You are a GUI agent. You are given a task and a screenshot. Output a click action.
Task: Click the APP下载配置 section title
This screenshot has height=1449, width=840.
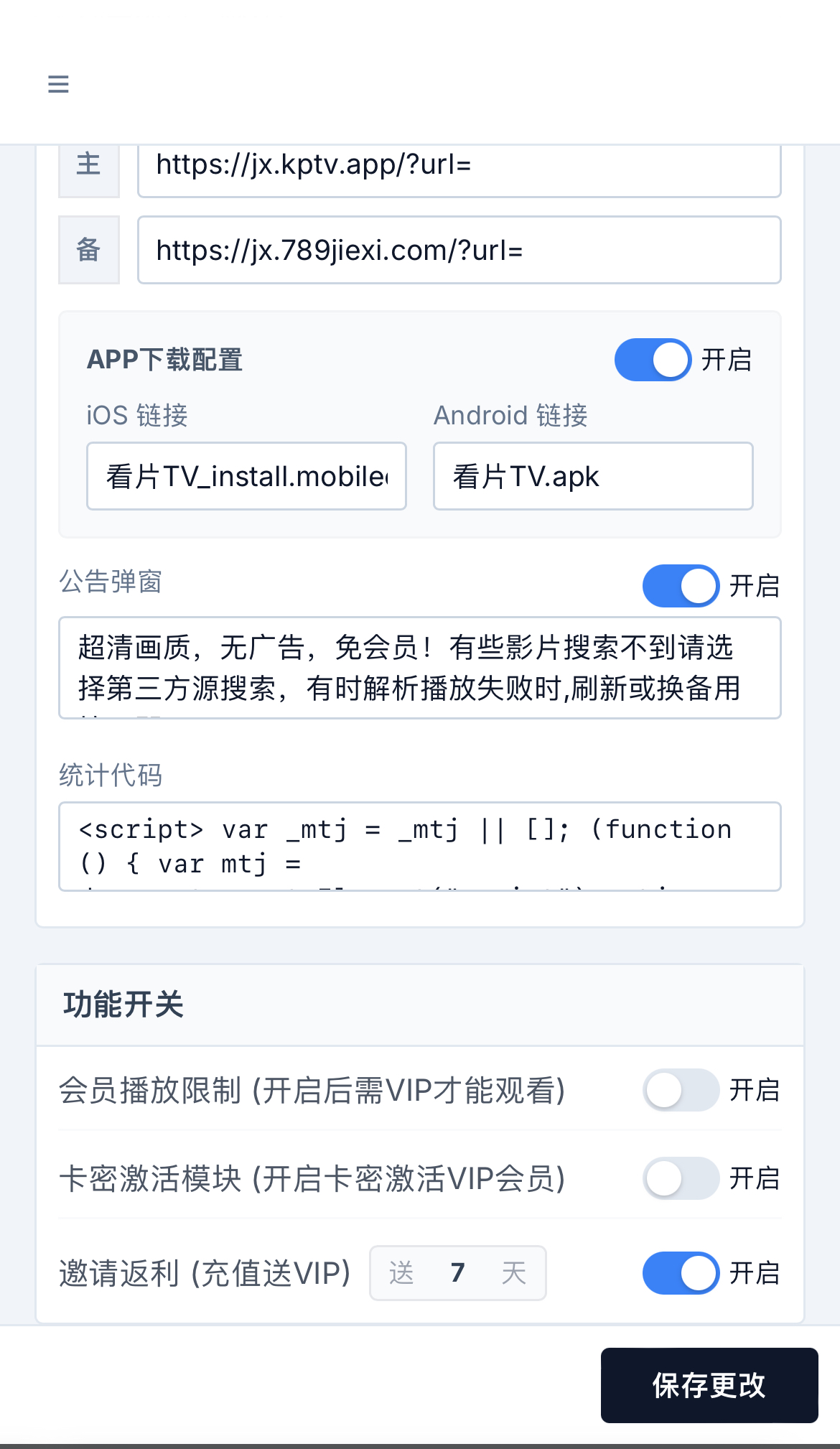pyautogui.click(x=165, y=359)
